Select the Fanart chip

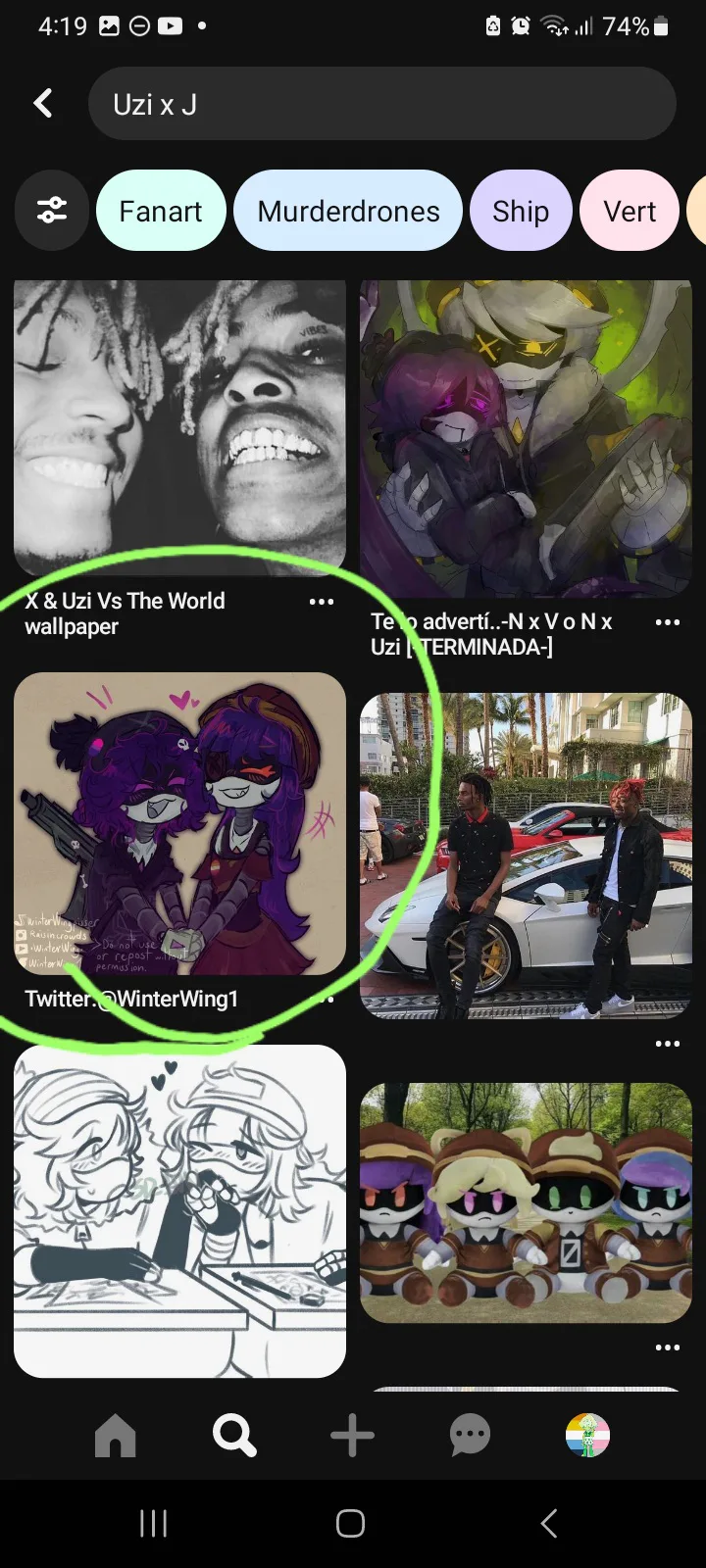tap(161, 211)
